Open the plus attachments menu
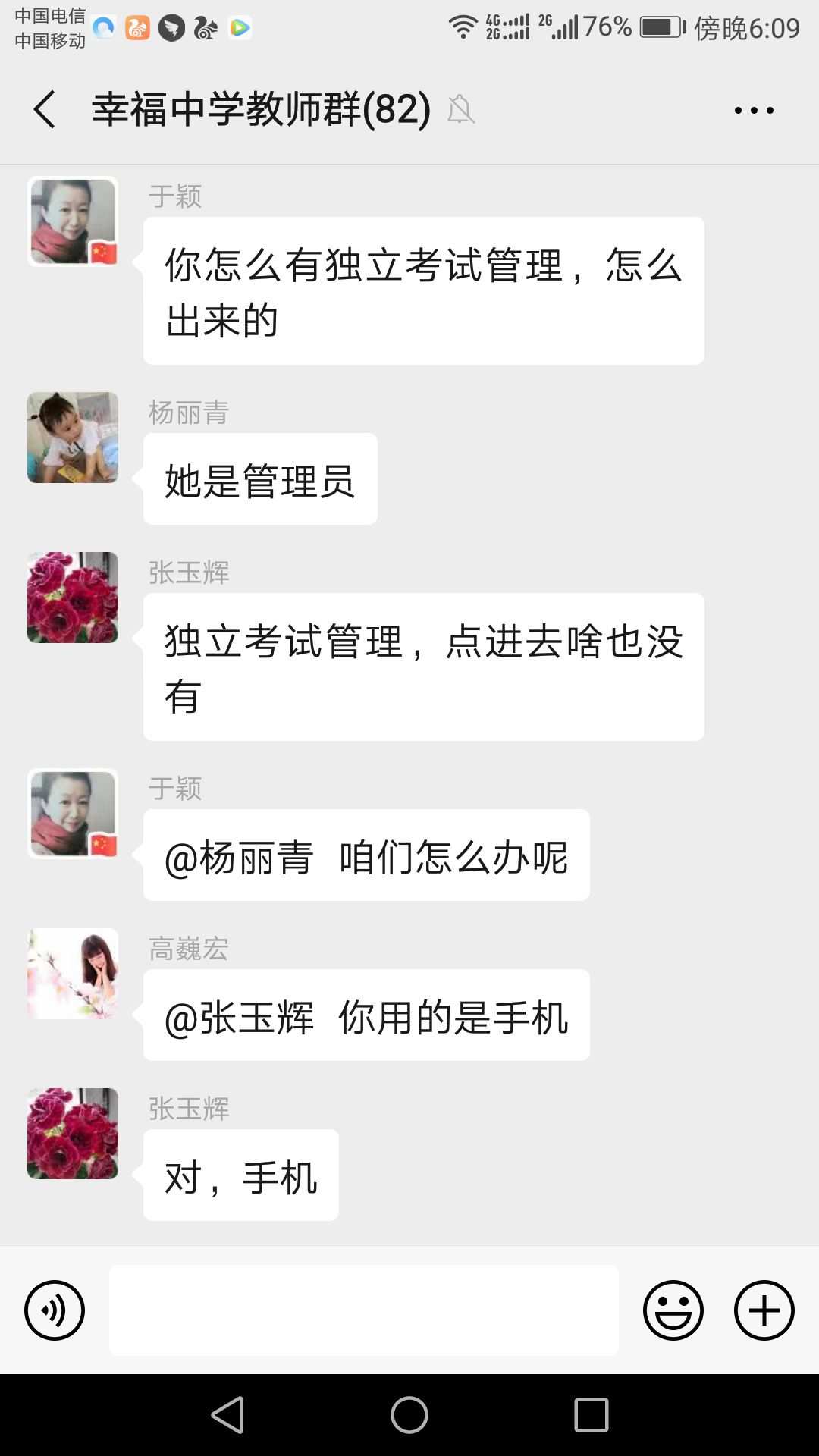 pyautogui.click(x=764, y=1310)
